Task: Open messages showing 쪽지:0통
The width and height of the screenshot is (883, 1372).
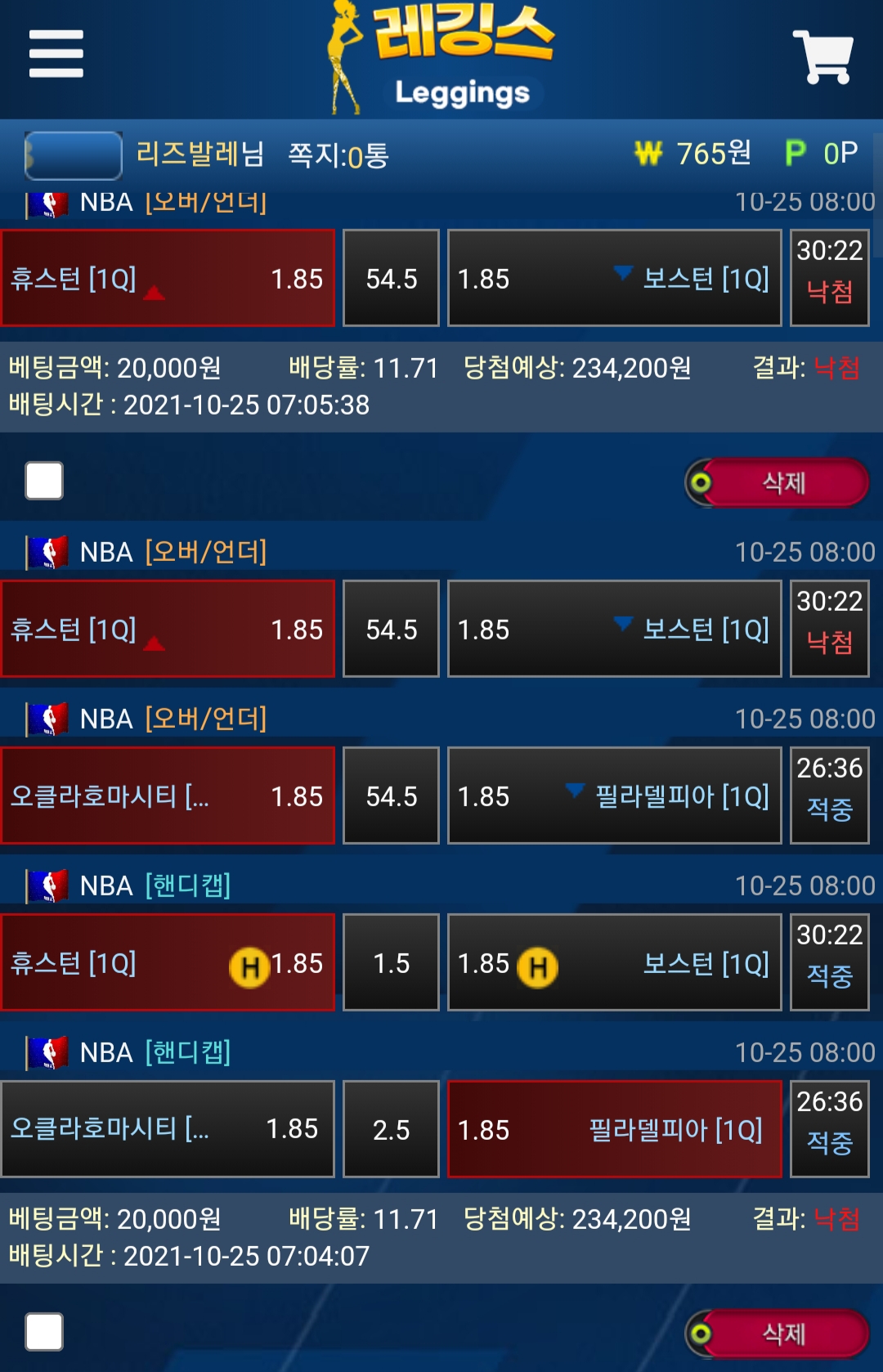Action: [x=338, y=155]
